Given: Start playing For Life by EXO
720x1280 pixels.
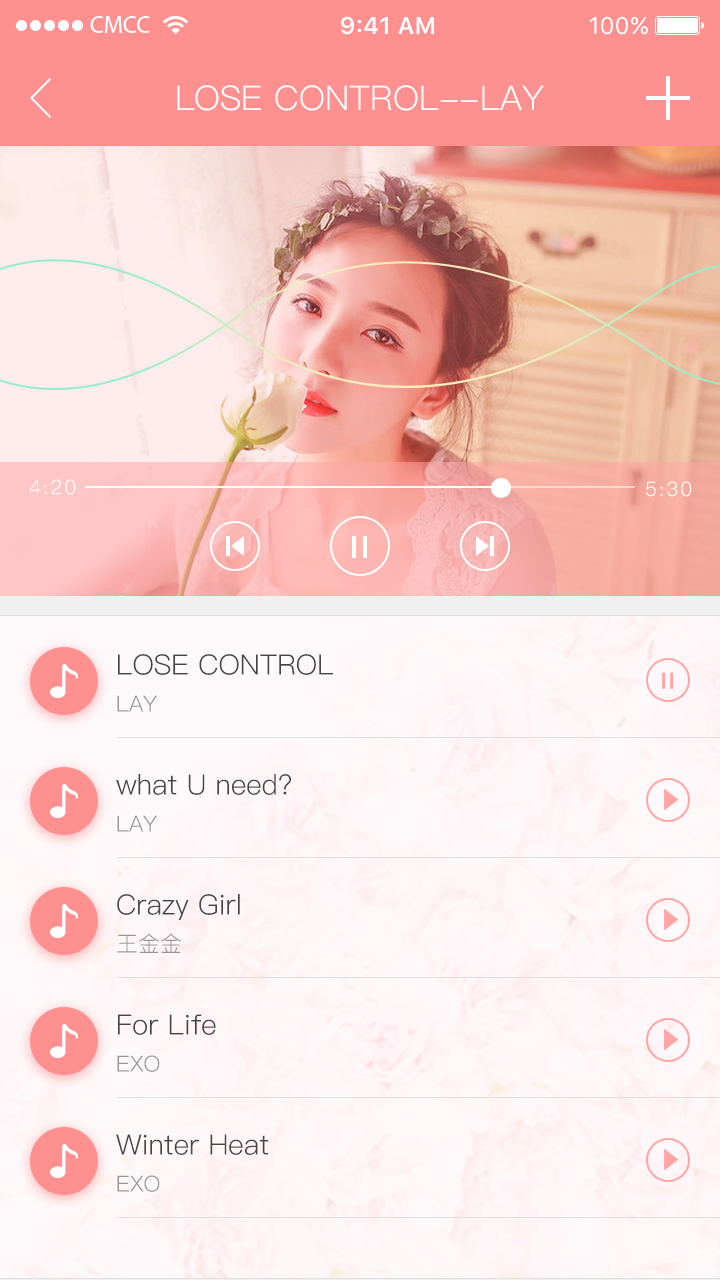Looking at the screenshot, I should coord(667,1041).
